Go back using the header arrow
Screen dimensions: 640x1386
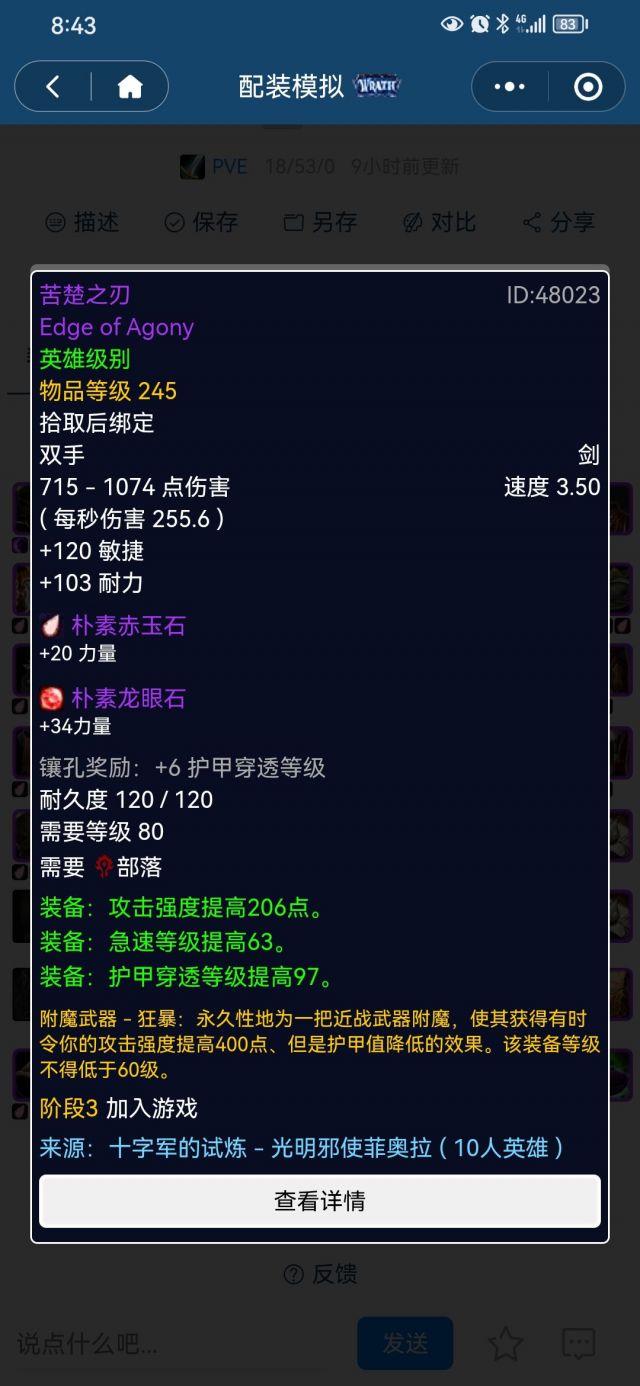point(53,87)
